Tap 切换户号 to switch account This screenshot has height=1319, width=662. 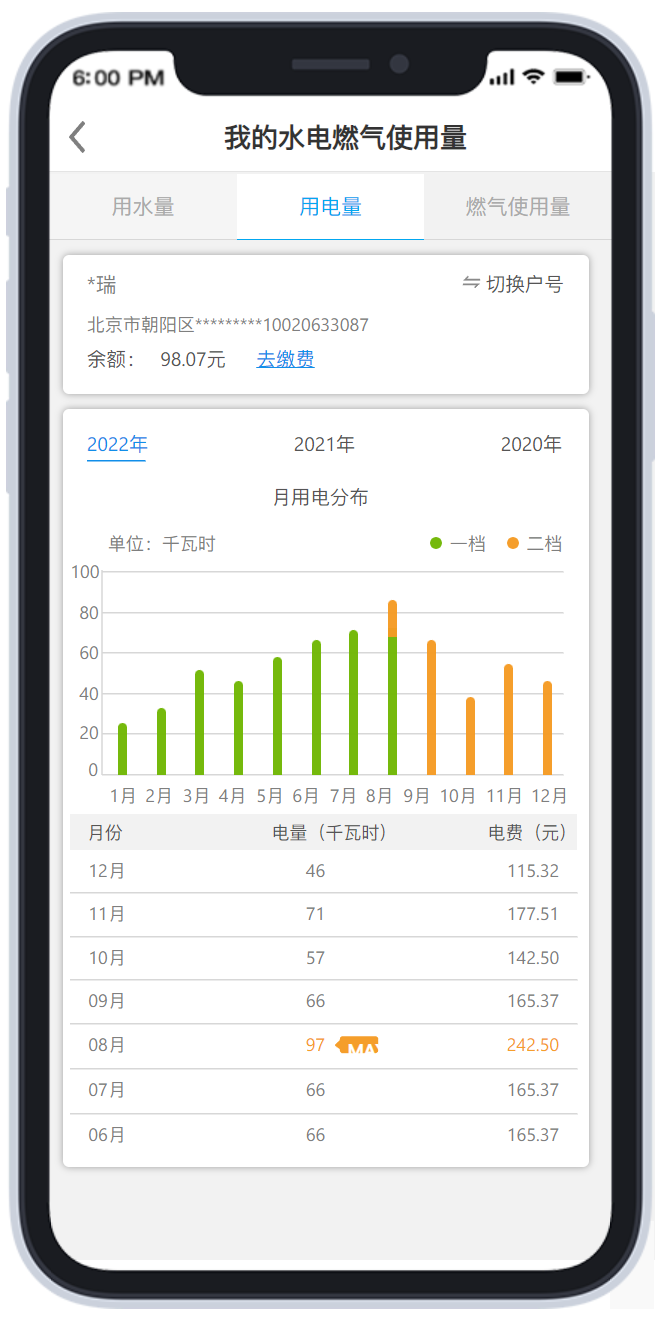click(x=513, y=284)
